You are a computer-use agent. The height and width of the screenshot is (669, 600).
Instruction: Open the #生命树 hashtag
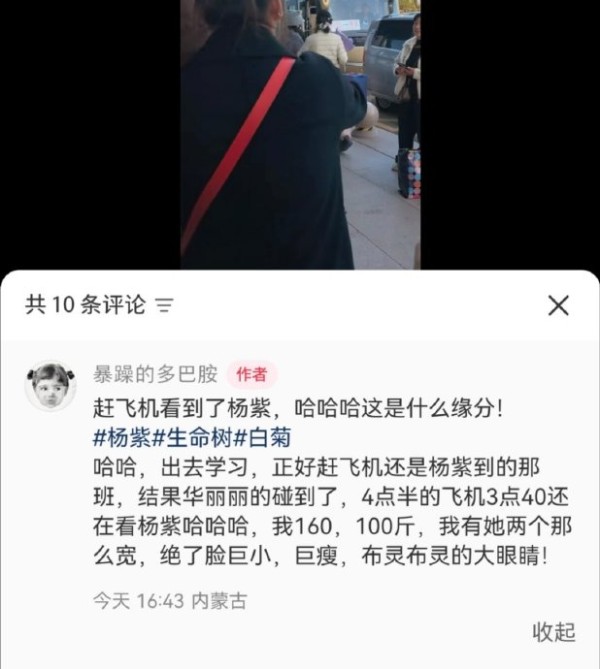192,437
